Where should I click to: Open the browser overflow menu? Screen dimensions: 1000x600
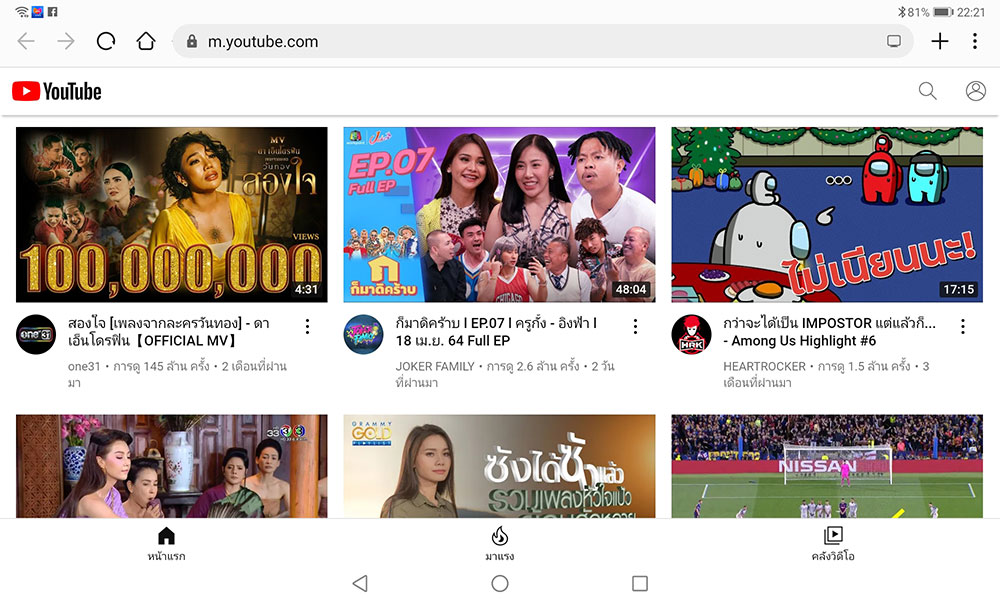(975, 41)
